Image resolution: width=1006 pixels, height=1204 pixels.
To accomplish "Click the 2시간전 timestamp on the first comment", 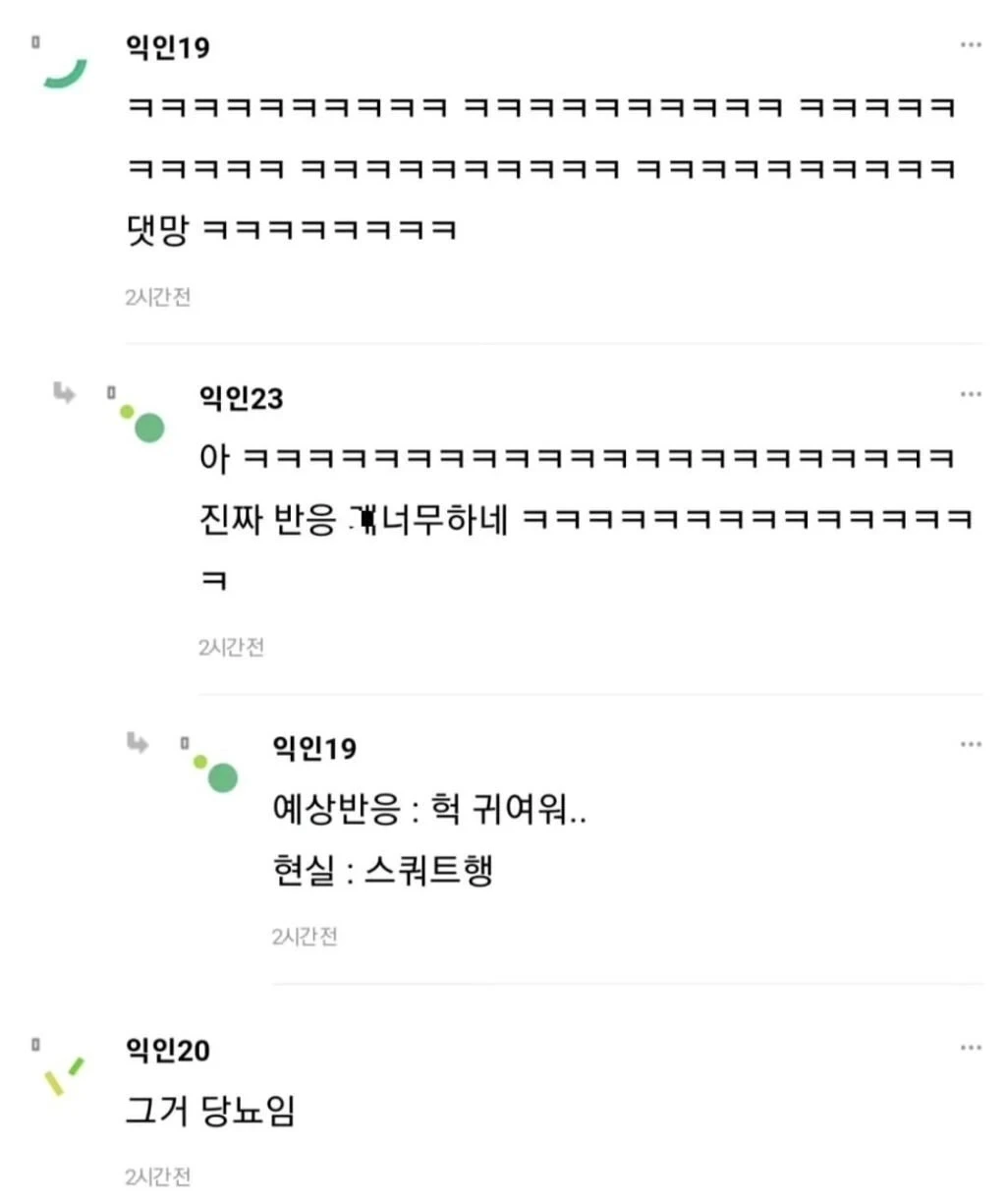I will (x=159, y=297).
